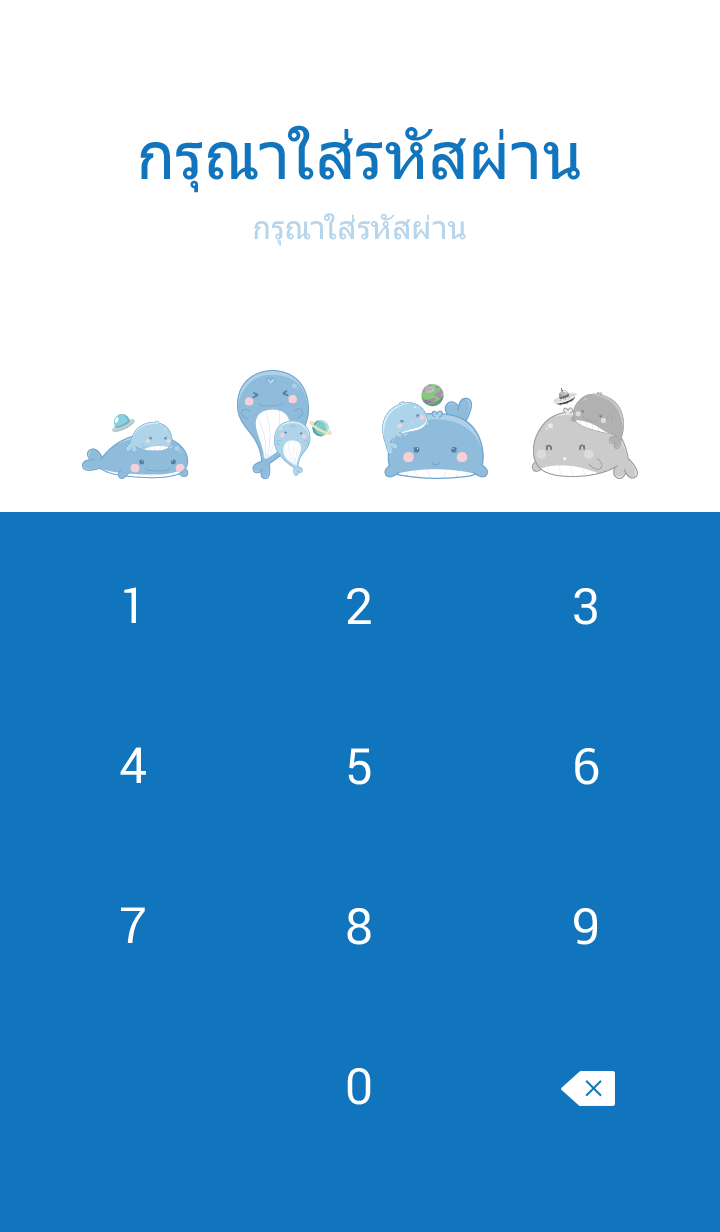Tap the number 0 key
The height and width of the screenshot is (1232, 720).
[x=359, y=1087]
